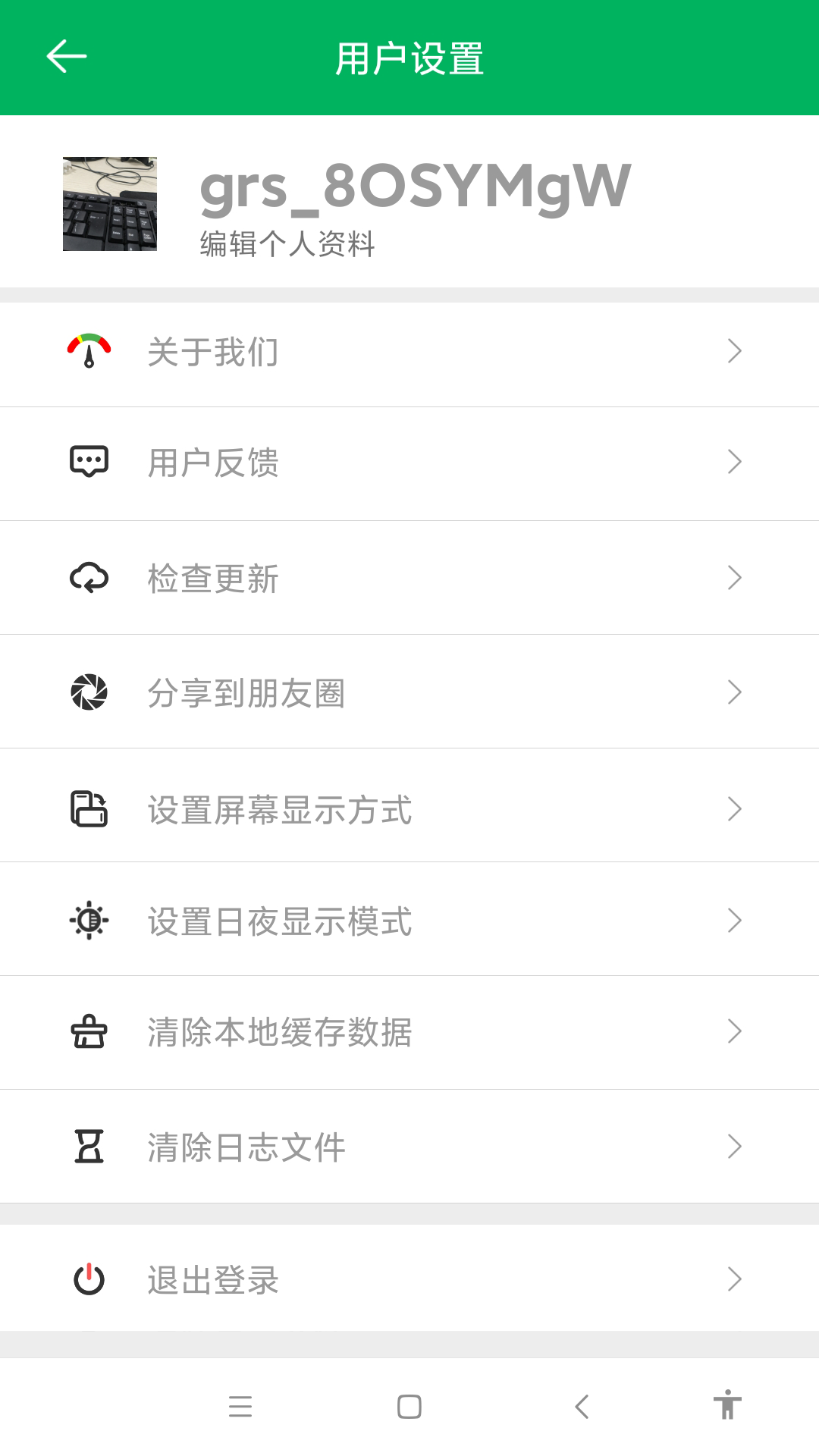Click the brush icon for 清除本地缓存数据

(88, 1033)
